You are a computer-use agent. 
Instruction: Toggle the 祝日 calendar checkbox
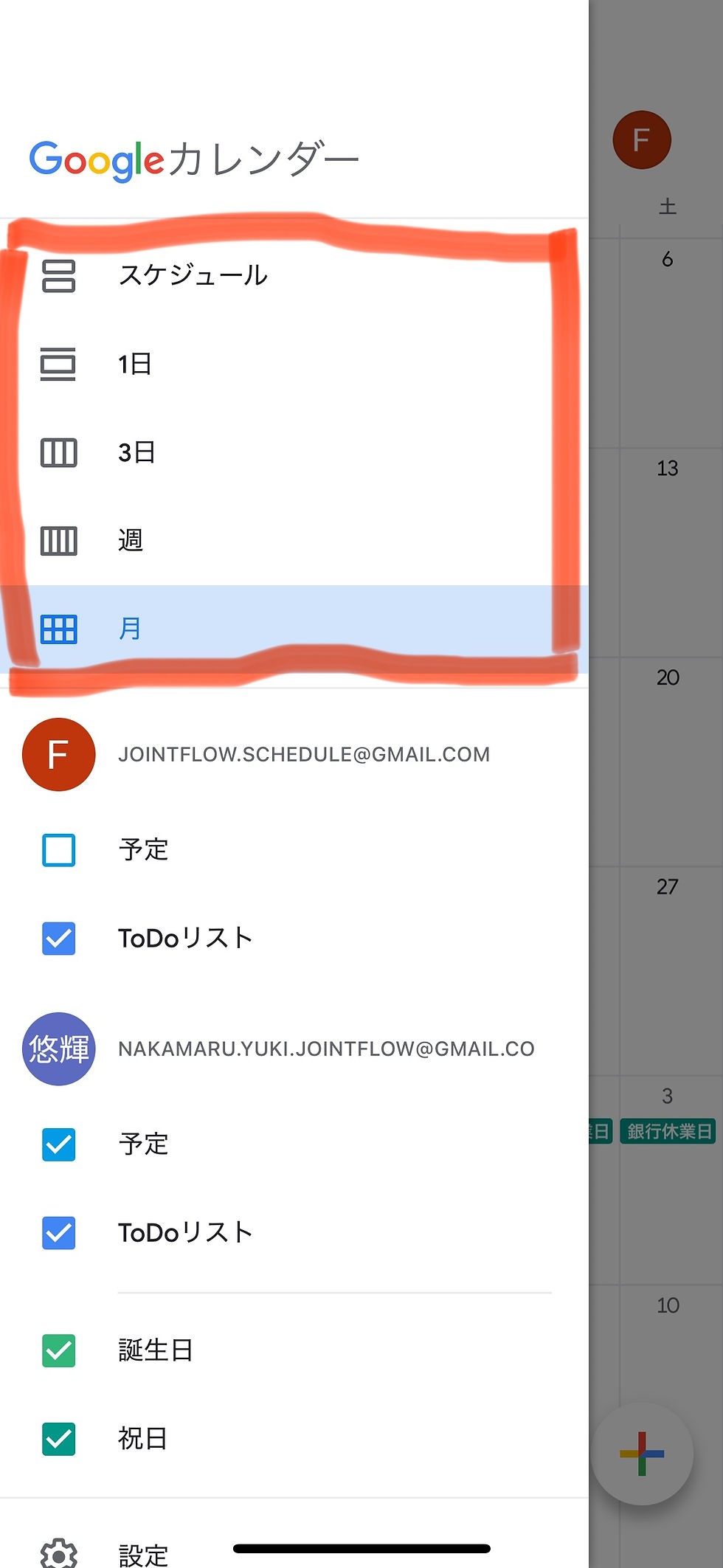click(59, 1439)
